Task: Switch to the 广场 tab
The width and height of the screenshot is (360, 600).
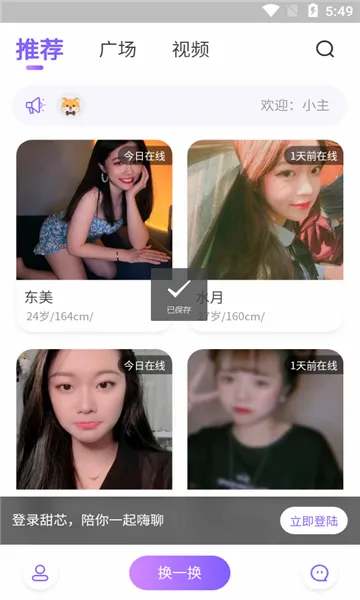Action: [117, 50]
